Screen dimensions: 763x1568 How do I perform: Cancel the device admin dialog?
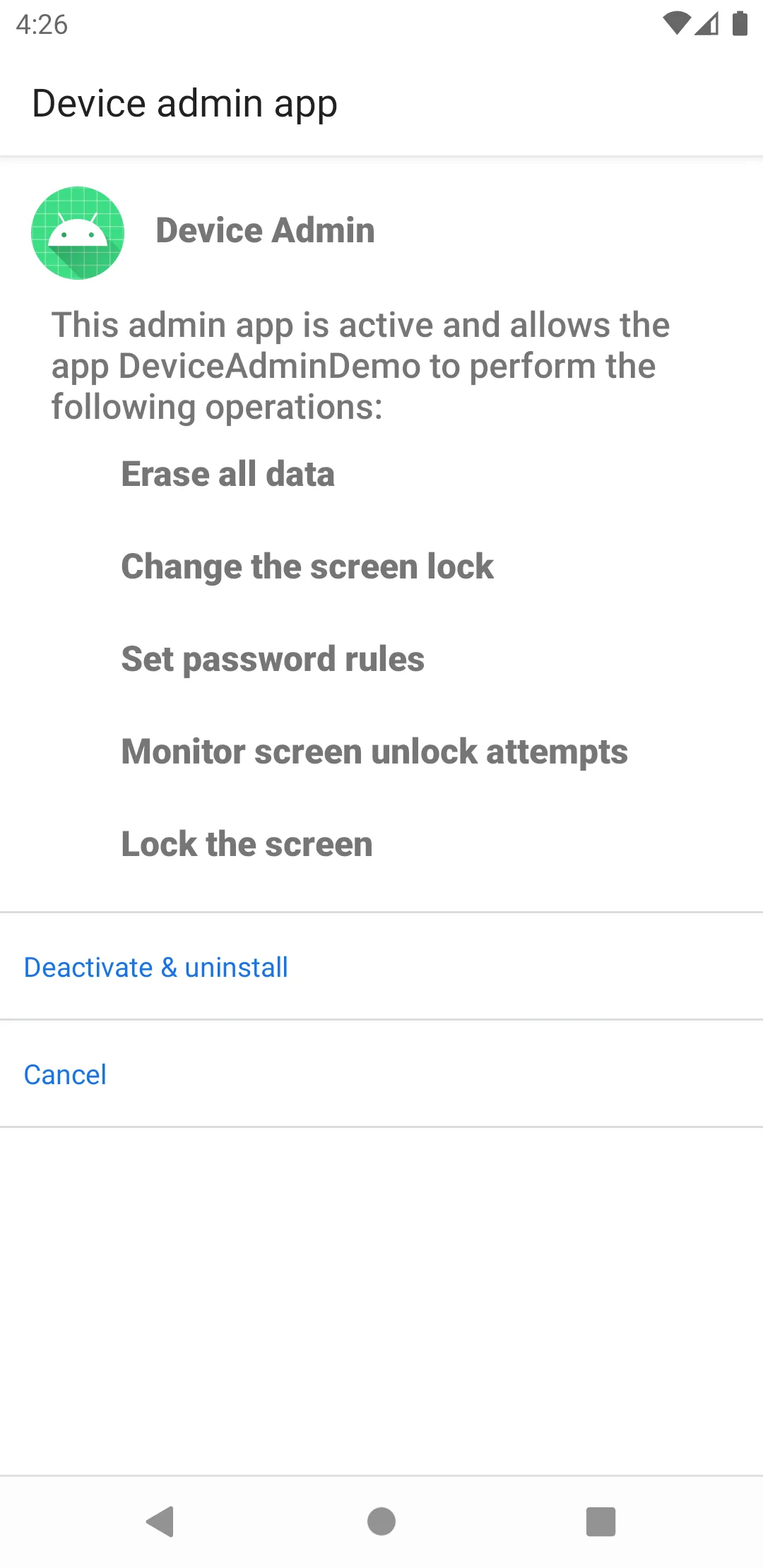click(x=65, y=1074)
